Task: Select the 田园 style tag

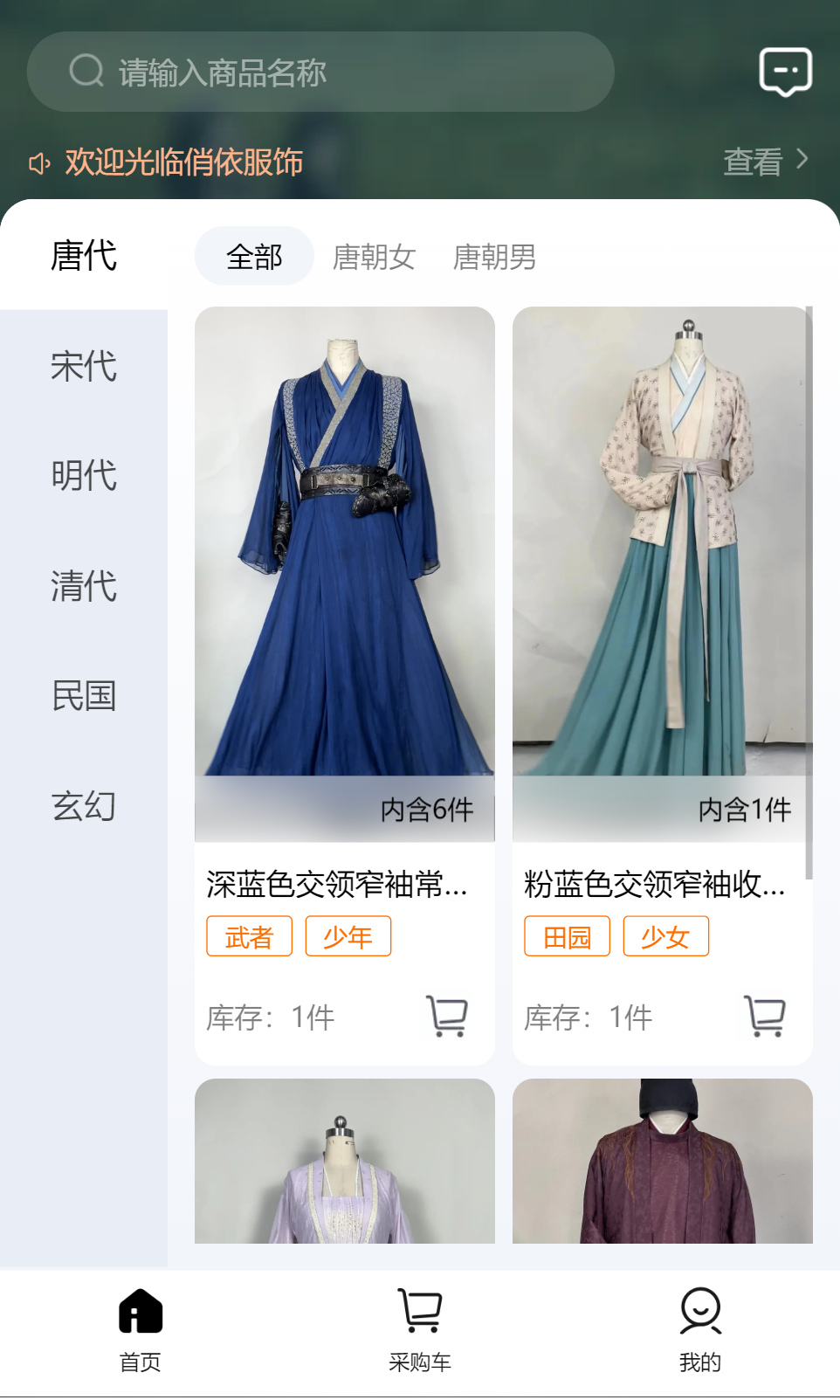Action: pyautogui.click(x=566, y=935)
